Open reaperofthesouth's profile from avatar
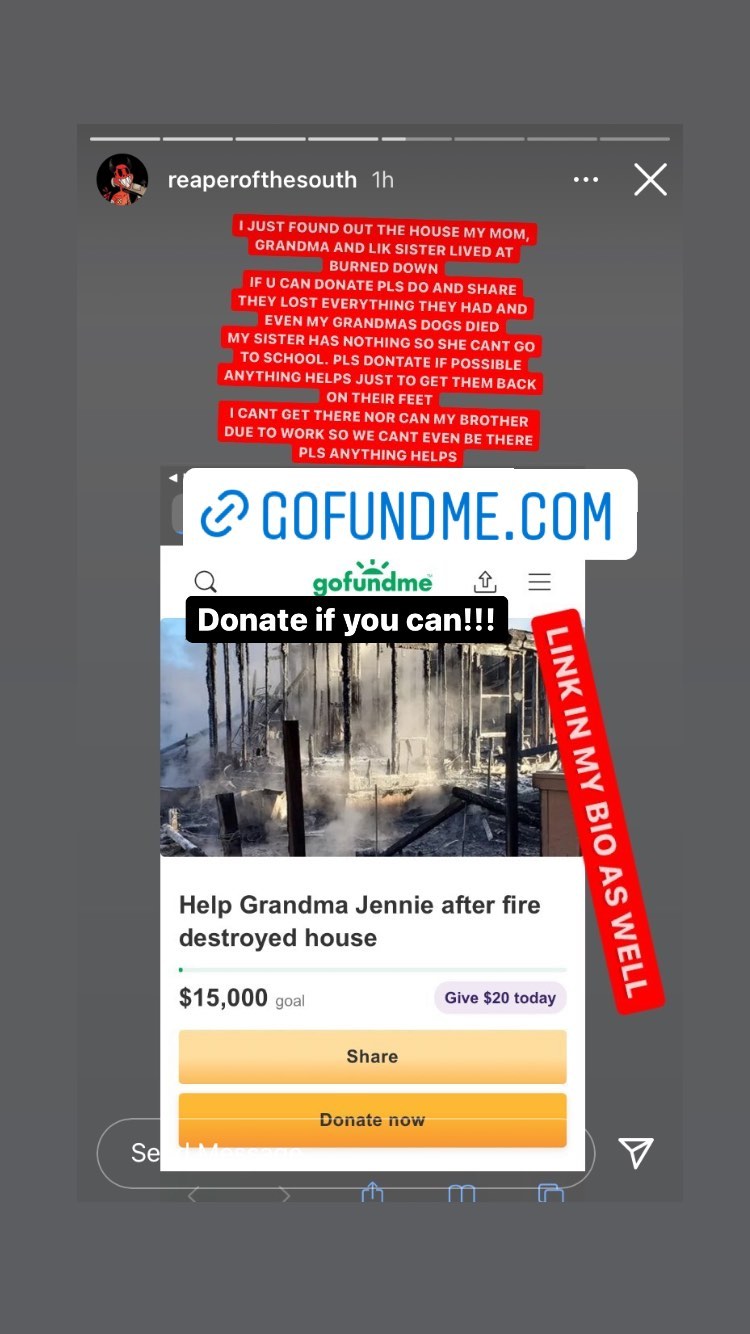This screenshot has width=750, height=1334. tap(122, 180)
